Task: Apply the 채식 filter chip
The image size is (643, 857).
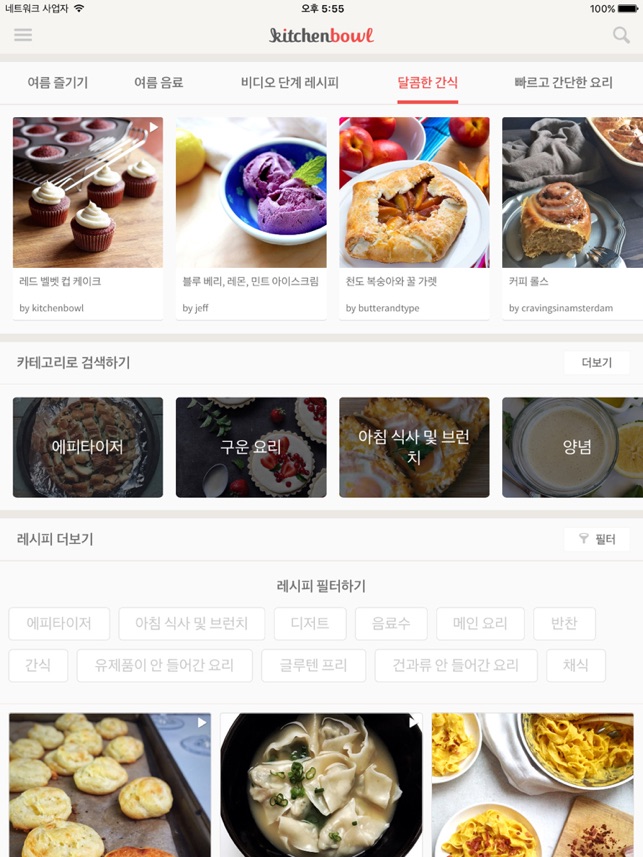Action: 576,665
